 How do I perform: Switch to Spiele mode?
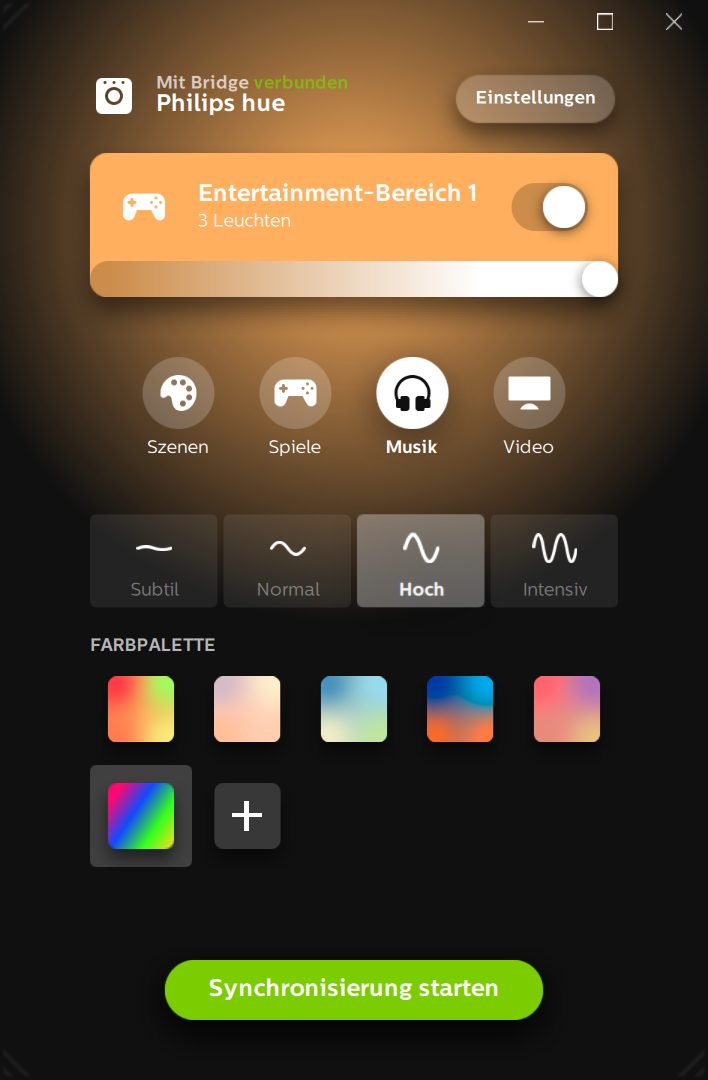(x=295, y=393)
